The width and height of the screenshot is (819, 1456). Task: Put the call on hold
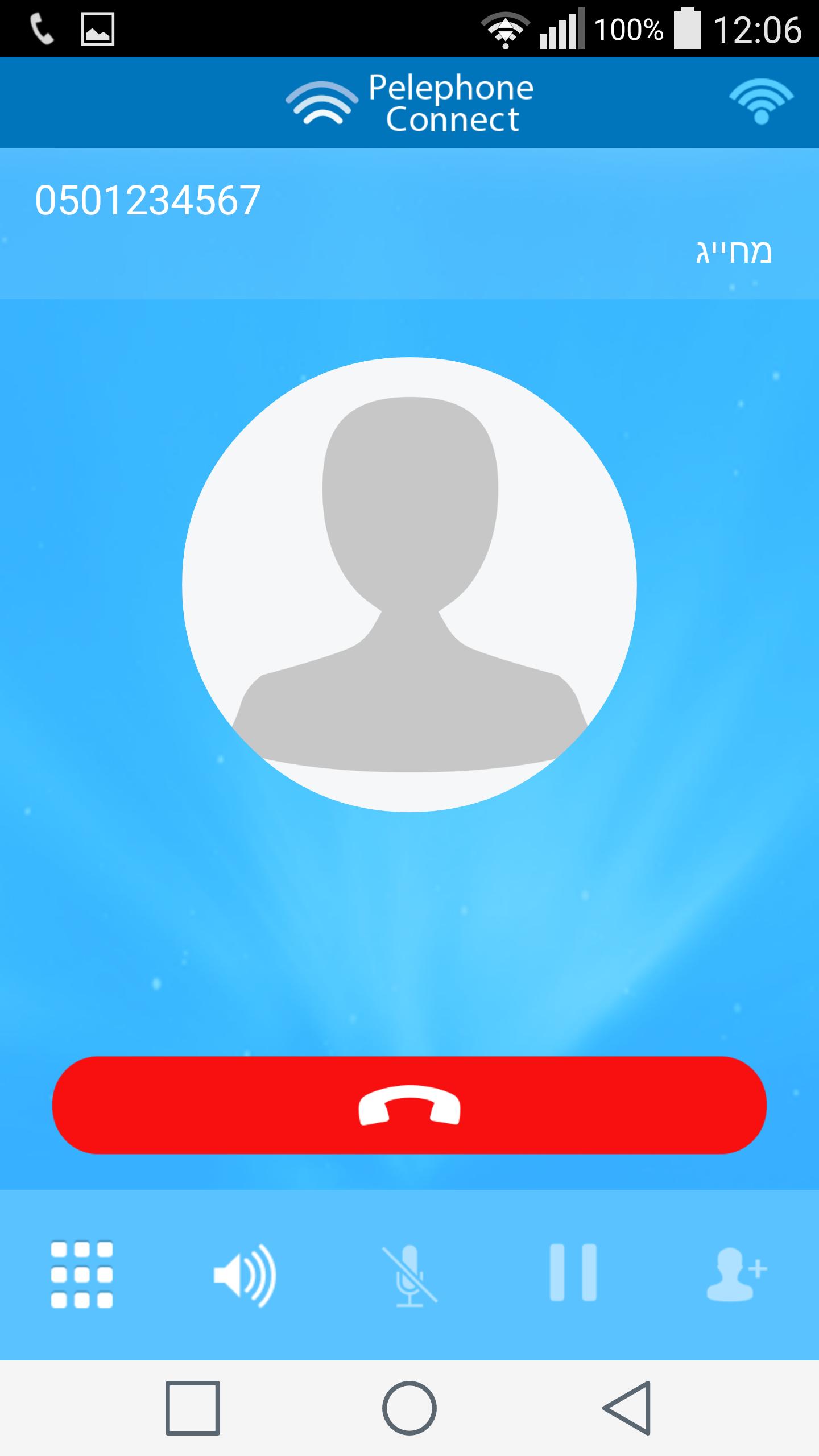[573, 1273]
